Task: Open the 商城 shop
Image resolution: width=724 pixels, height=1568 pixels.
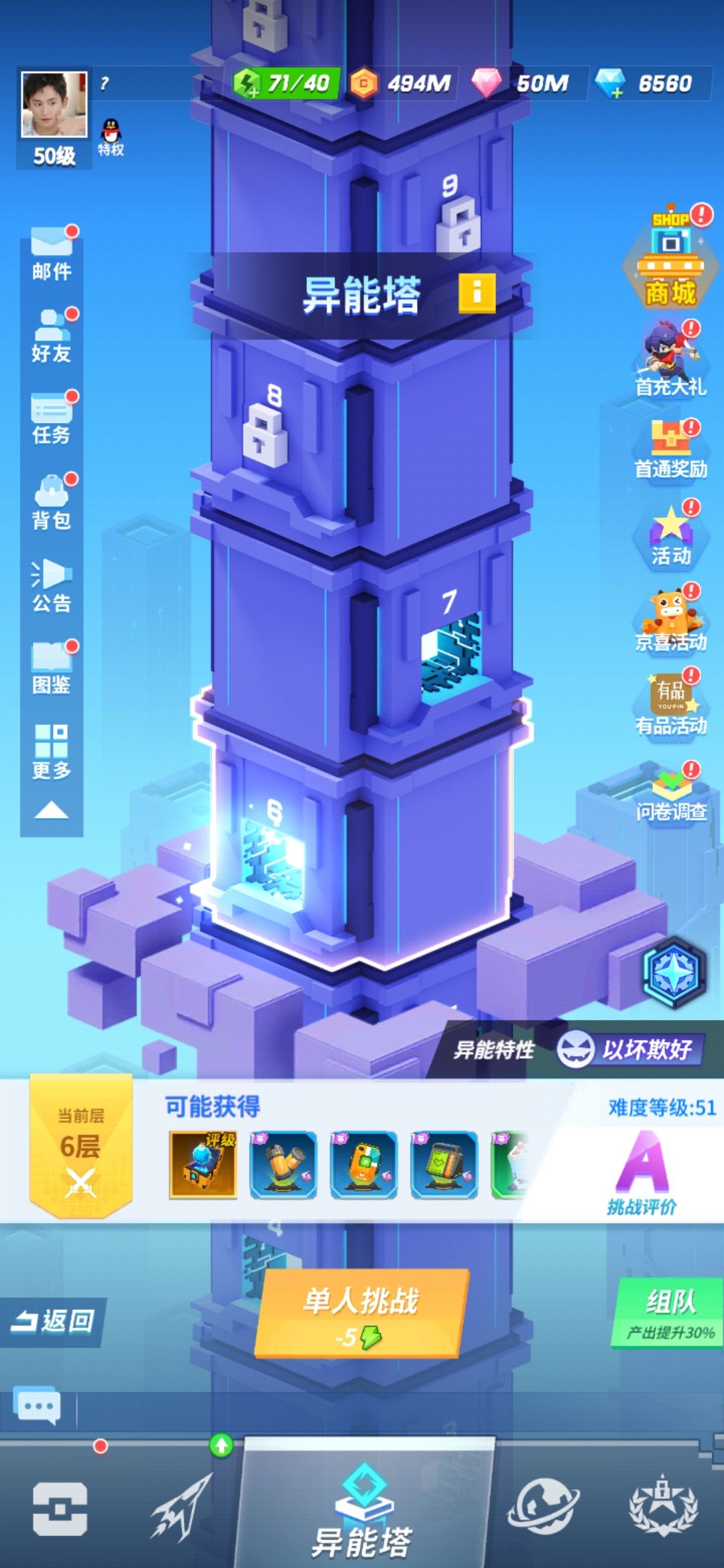Action: tap(670, 258)
